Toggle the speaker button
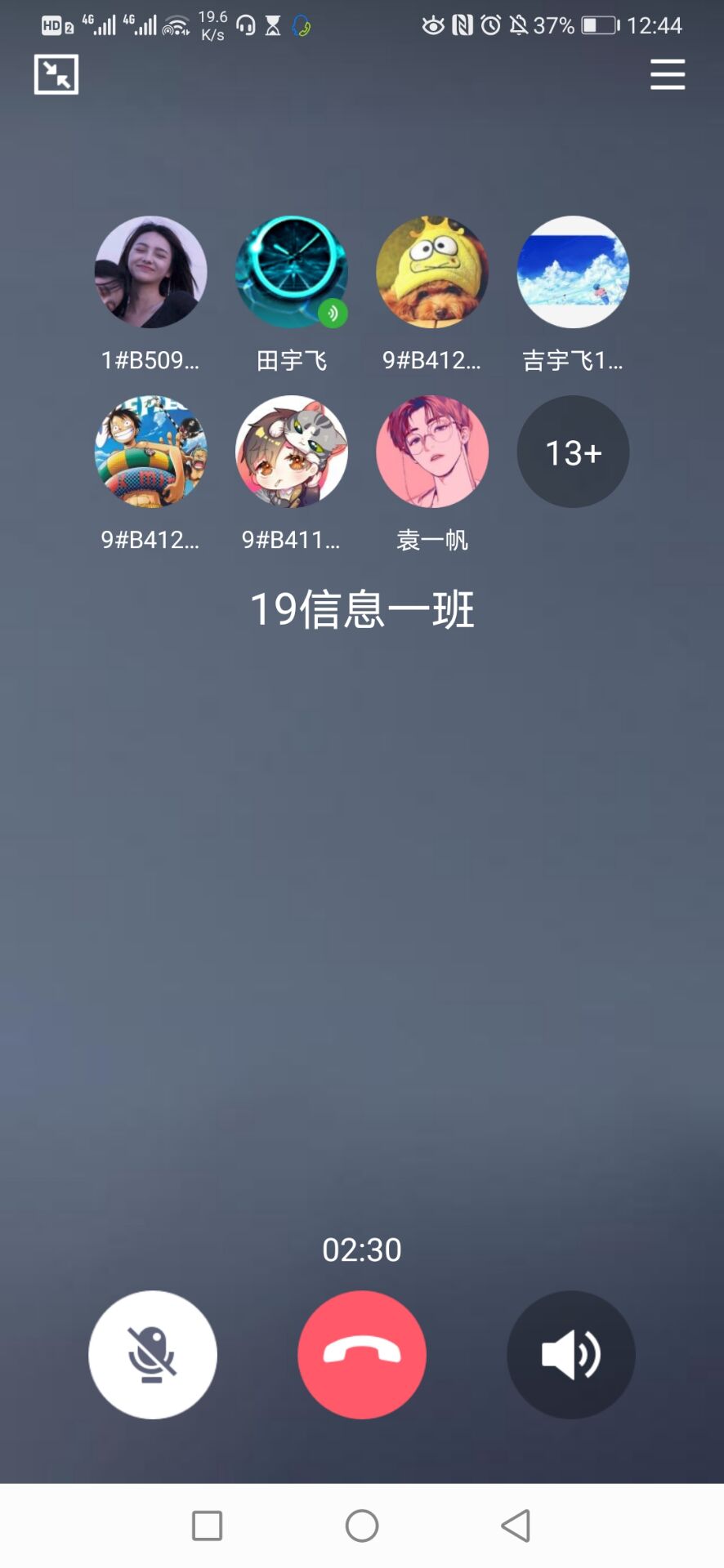 (571, 1354)
